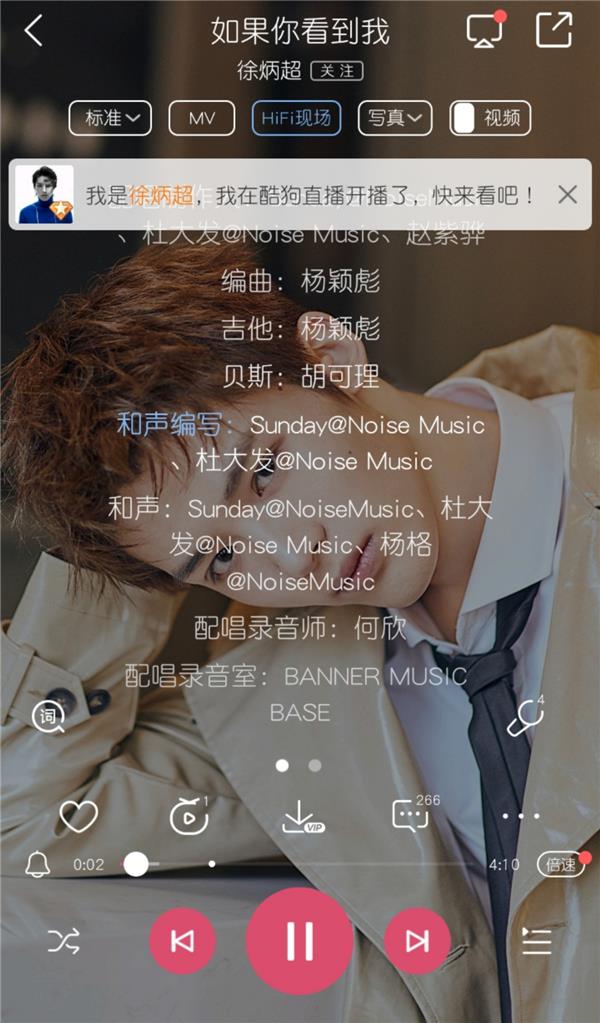Screen dimensions: 600x1023
Task: Expand the 写真 dropdown
Action: click(394, 118)
